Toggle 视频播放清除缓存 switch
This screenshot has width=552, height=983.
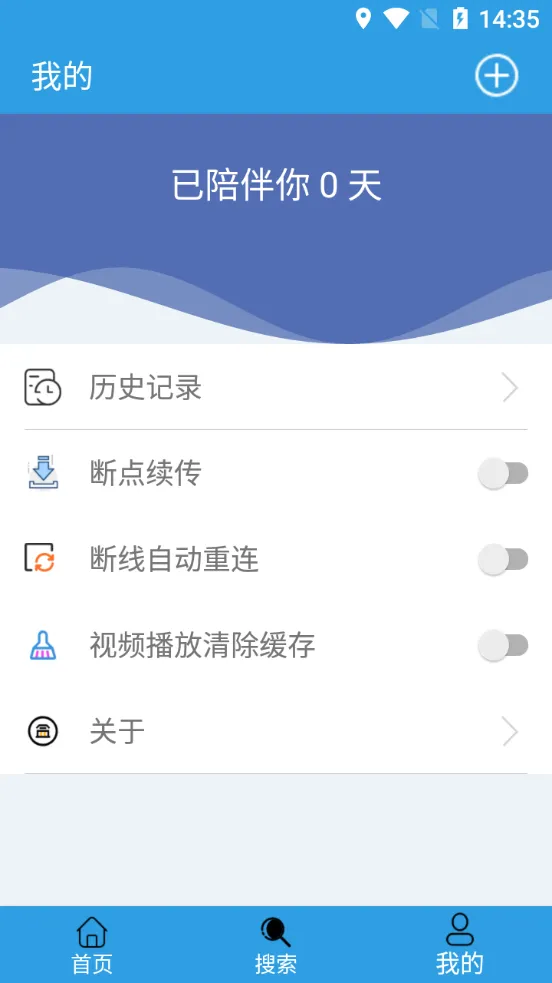[503, 645]
